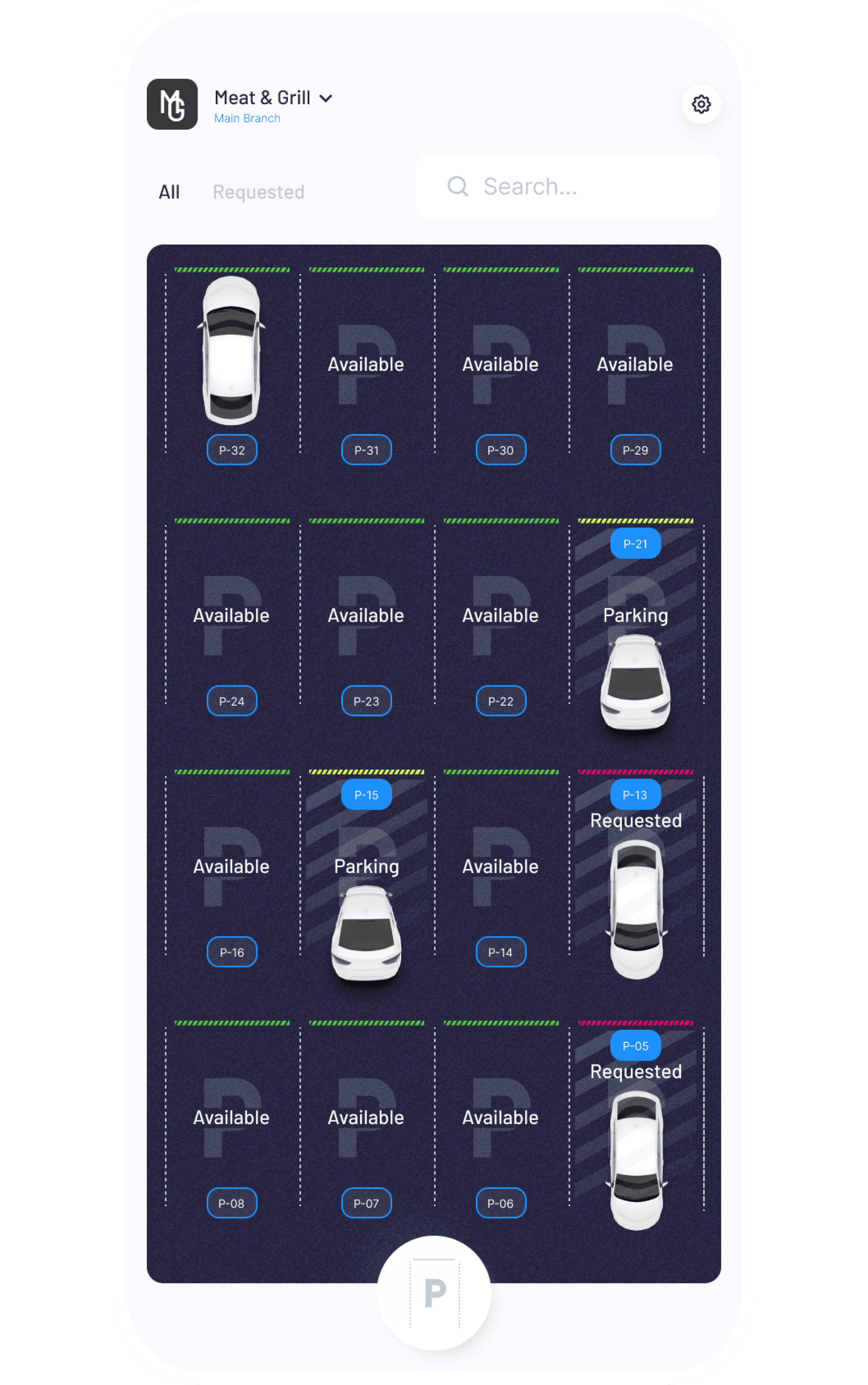Tap the Search field
The height and width of the screenshot is (1385, 868).
click(x=568, y=186)
